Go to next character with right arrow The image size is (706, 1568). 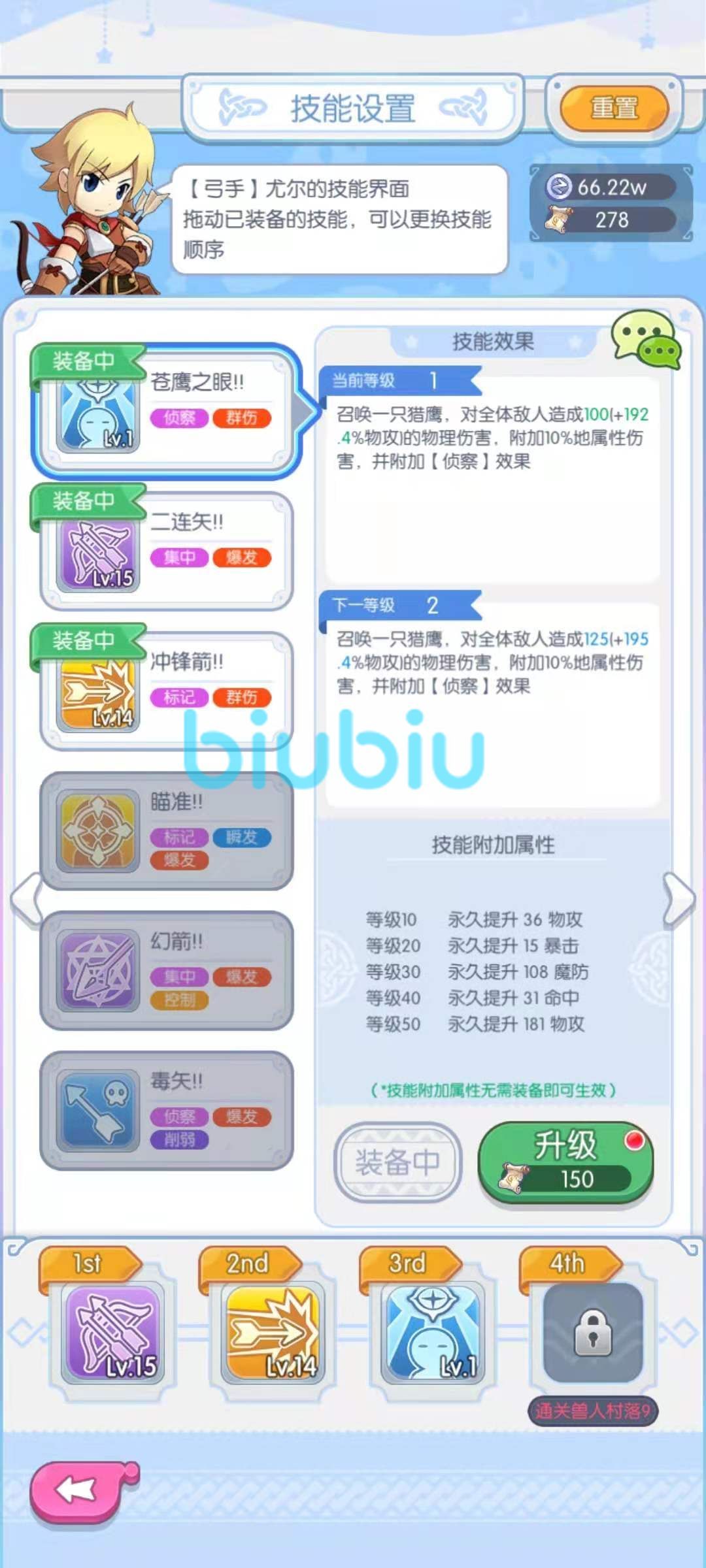(x=679, y=900)
